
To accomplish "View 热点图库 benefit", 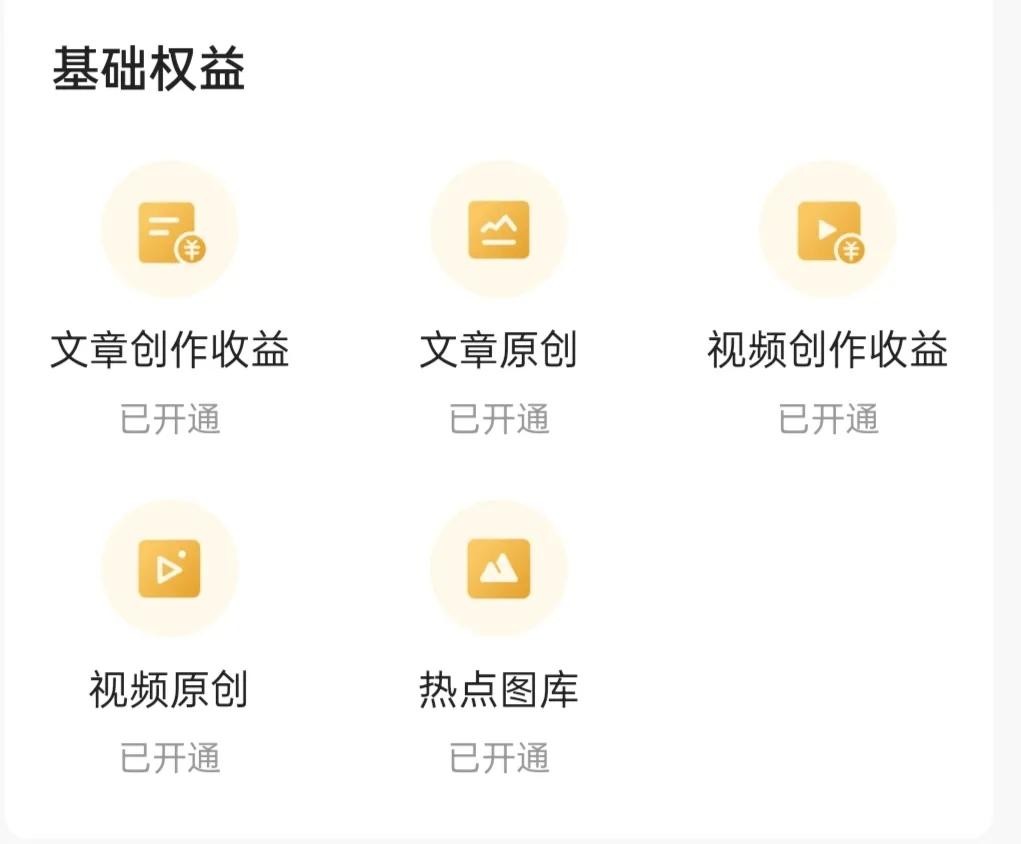I will click(x=498, y=570).
